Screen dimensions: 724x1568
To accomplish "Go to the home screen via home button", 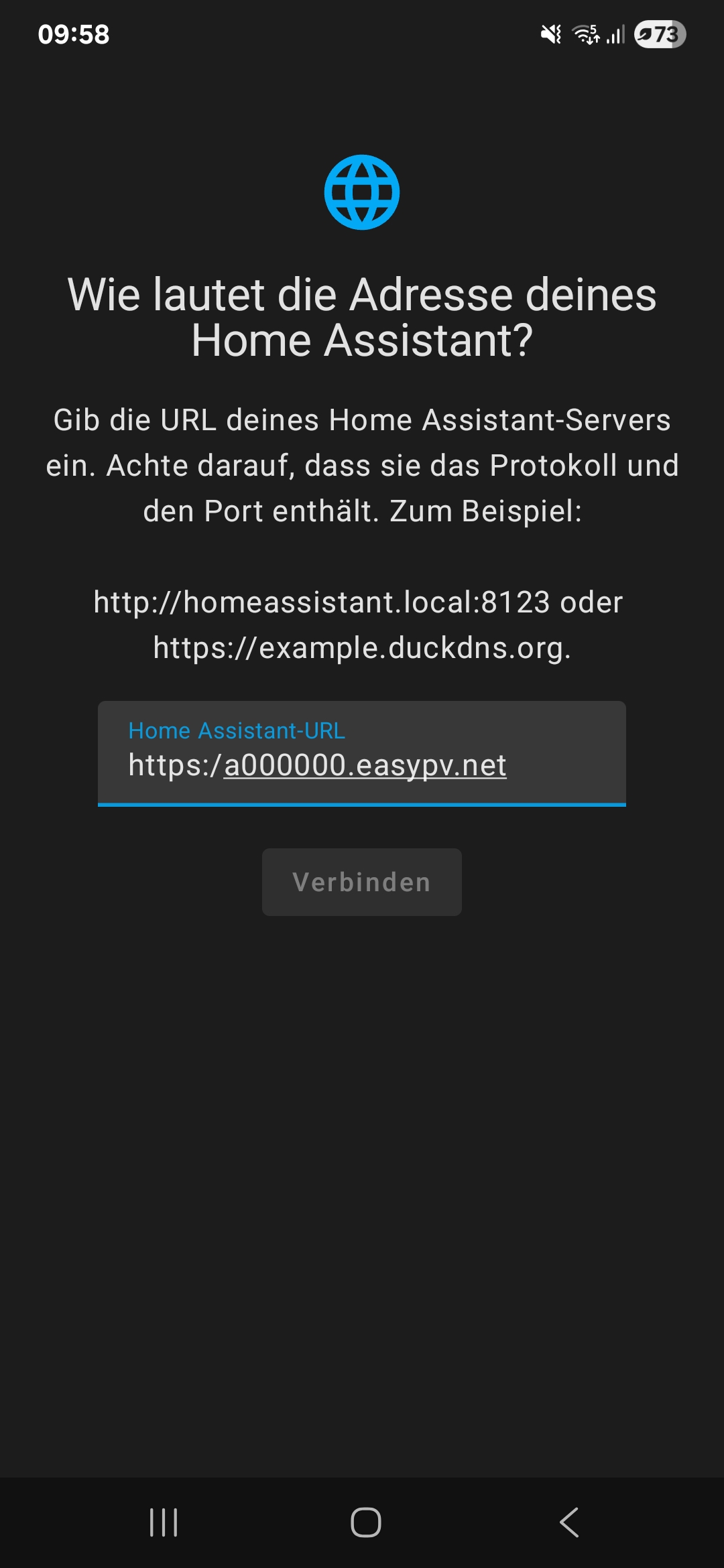I will (x=365, y=1522).
